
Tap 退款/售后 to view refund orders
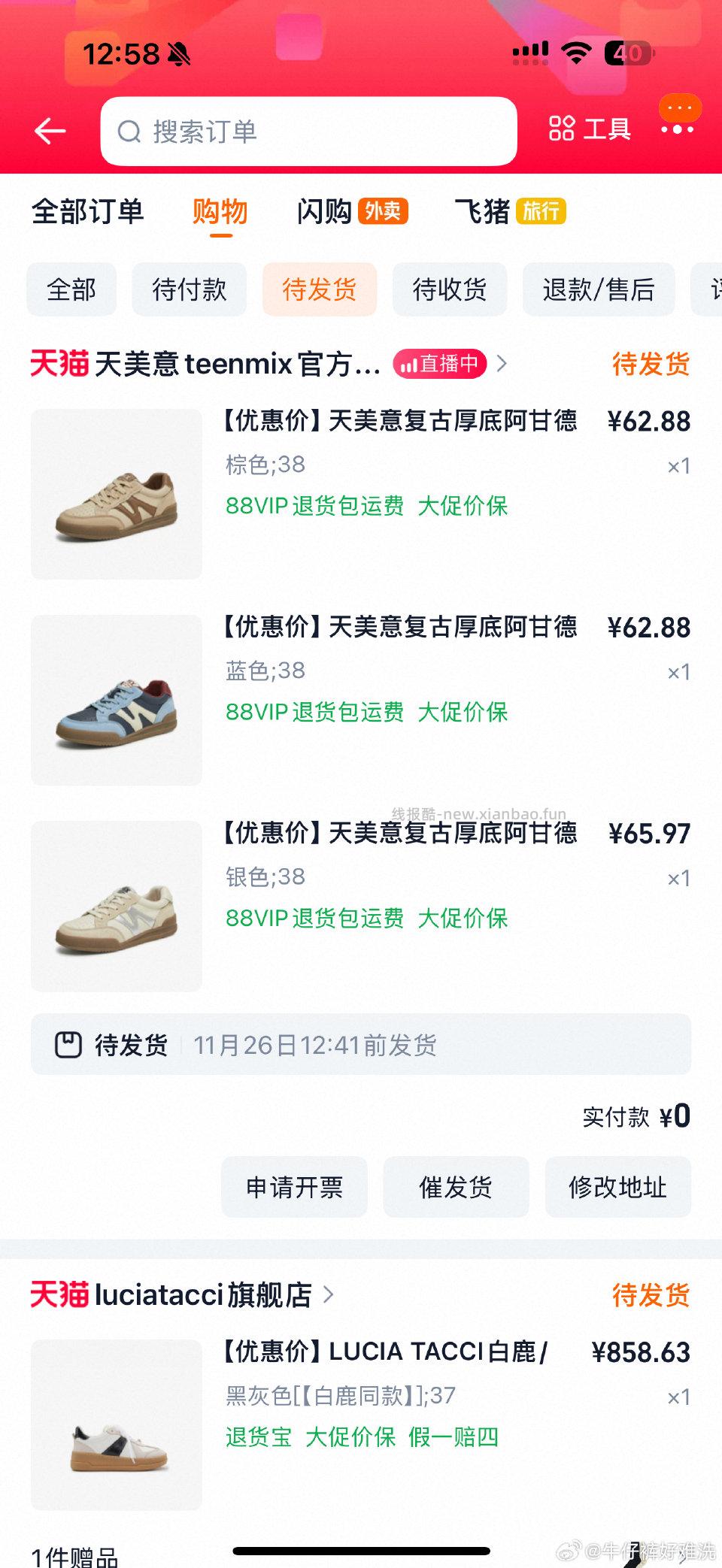click(x=599, y=289)
